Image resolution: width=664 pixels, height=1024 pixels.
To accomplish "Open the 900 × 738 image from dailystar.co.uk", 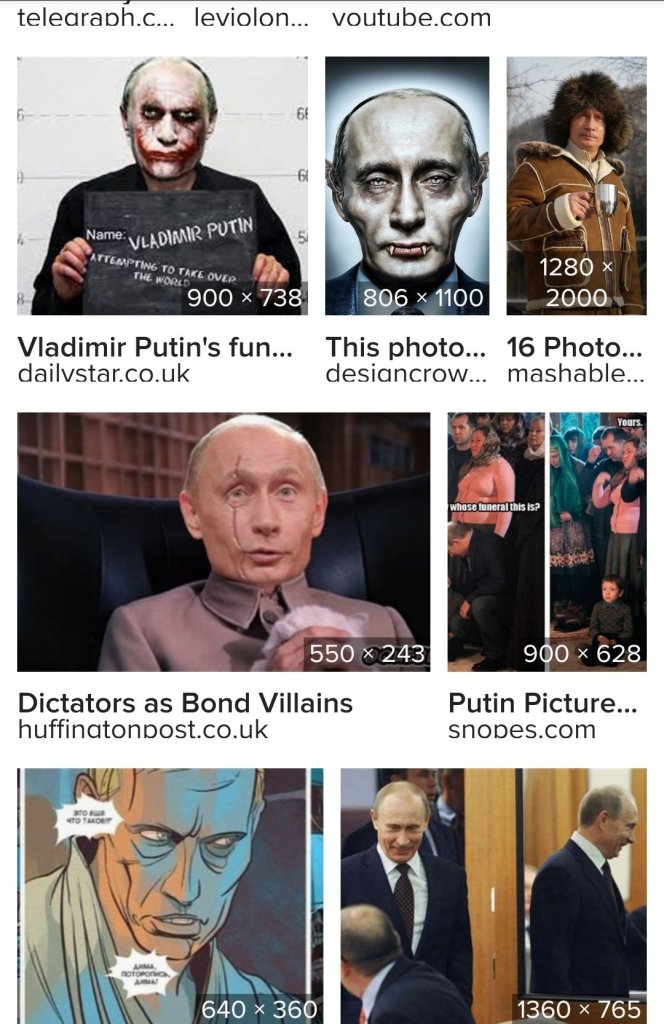I will [x=162, y=185].
